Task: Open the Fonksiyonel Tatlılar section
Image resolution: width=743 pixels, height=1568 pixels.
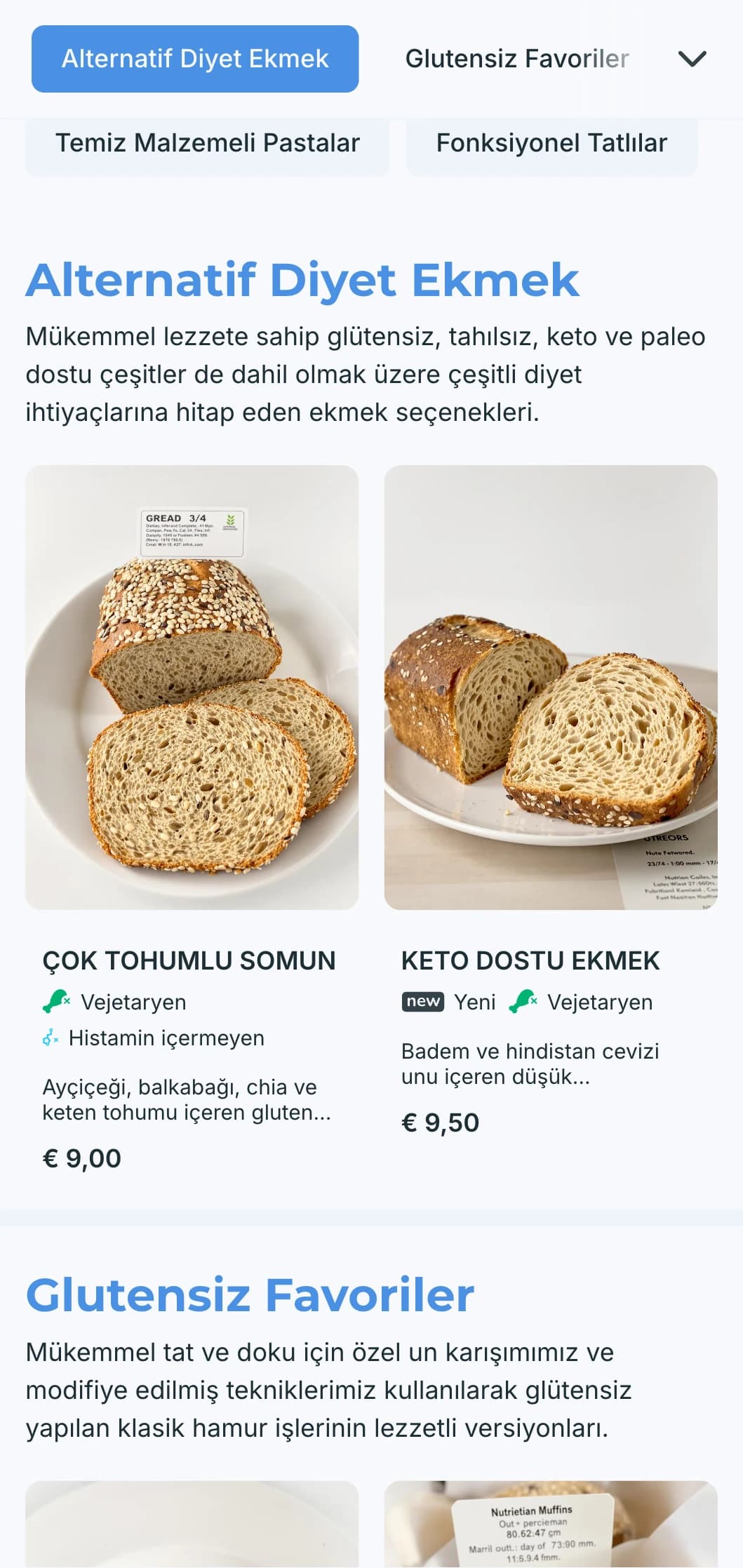Action: coord(551,143)
